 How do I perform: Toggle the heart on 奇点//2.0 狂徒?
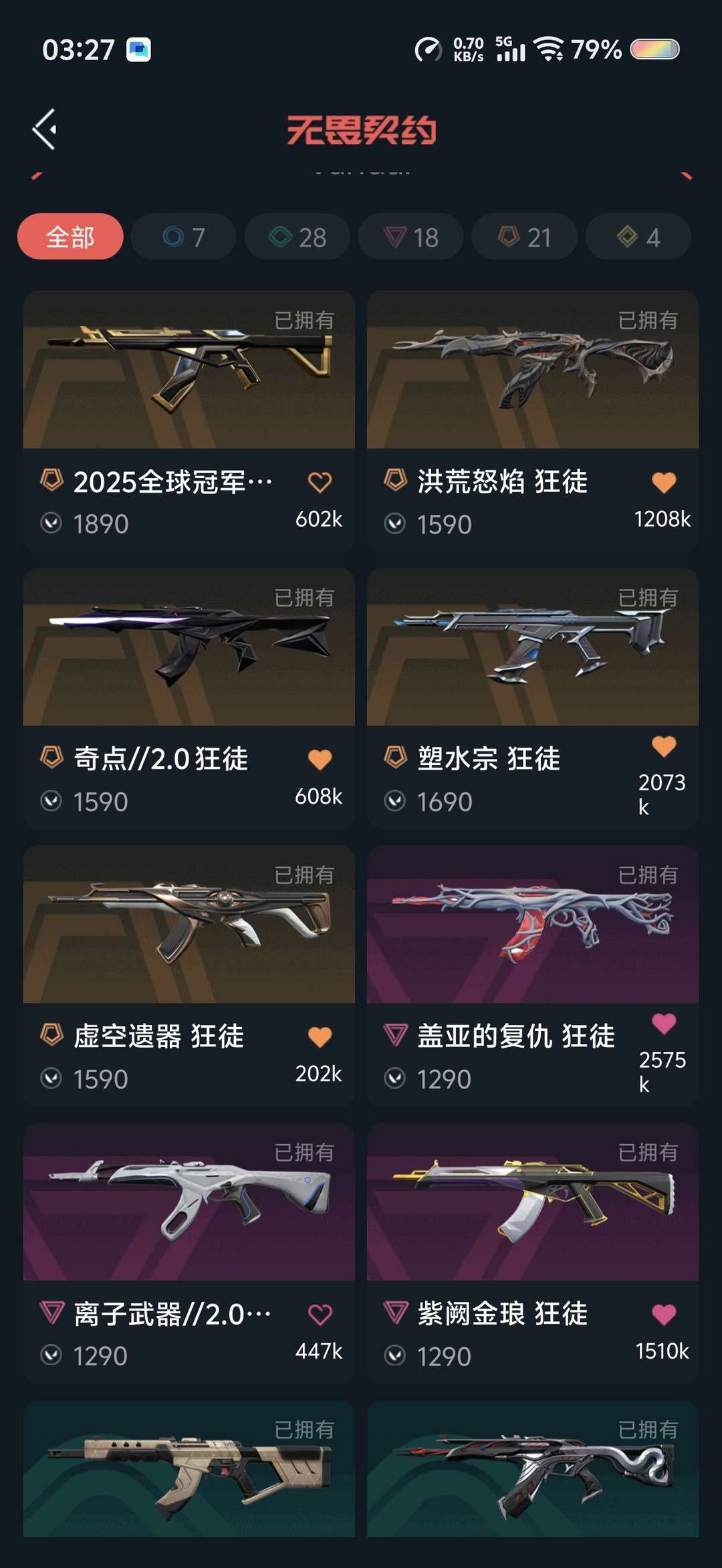(320, 760)
